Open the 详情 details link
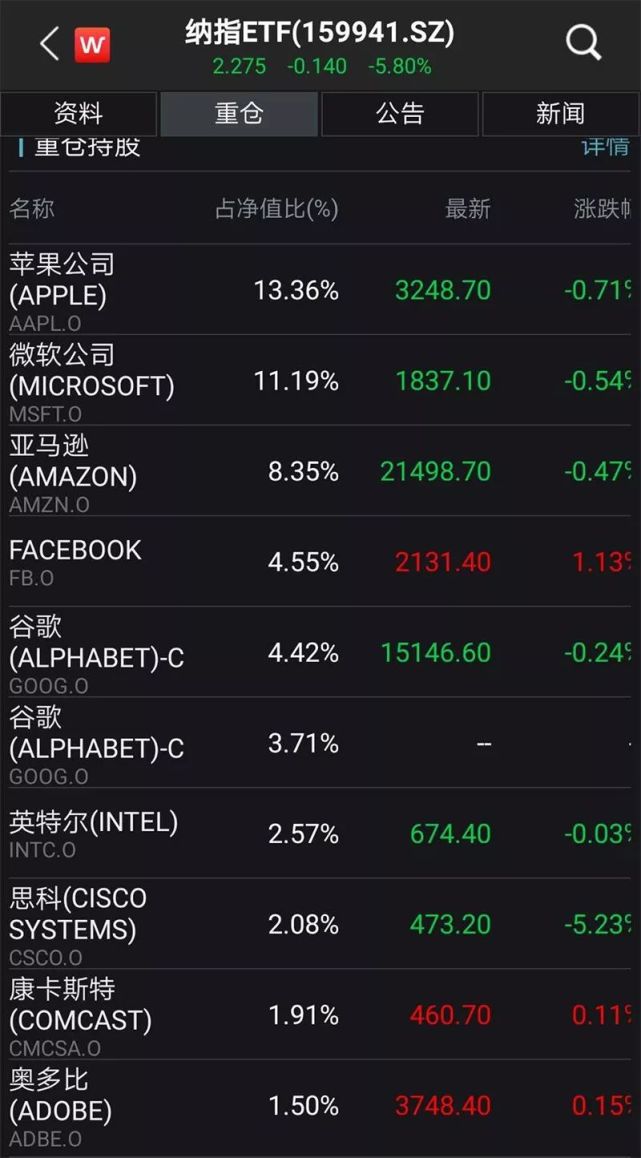This screenshot has width=641, height=1158. click(x=606, y=147)
